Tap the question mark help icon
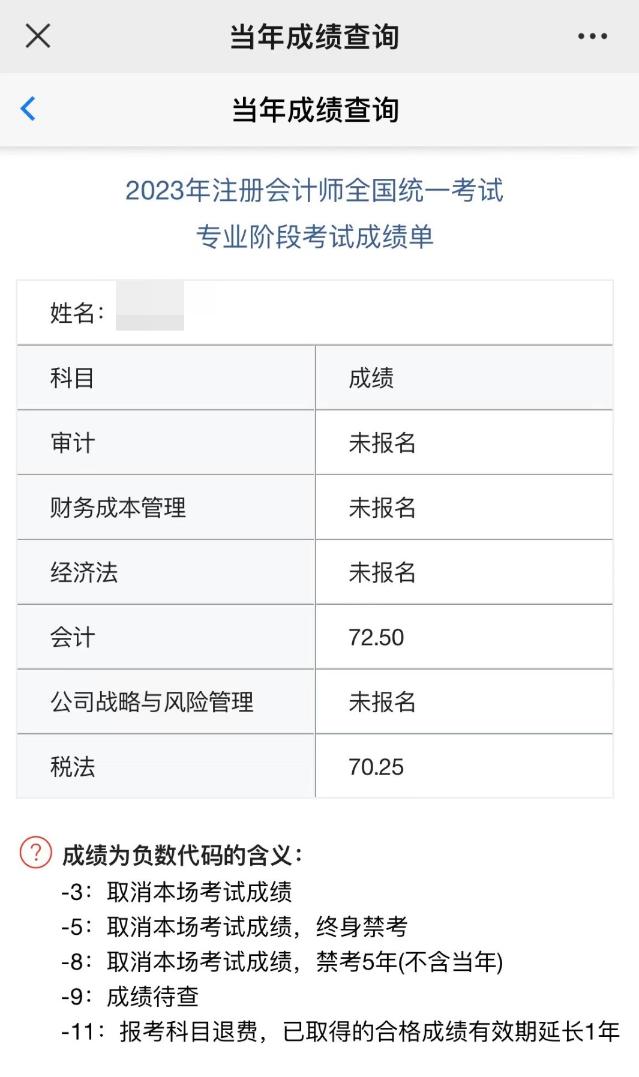The width and height of the screenshot is (639, 1077). 36,852
